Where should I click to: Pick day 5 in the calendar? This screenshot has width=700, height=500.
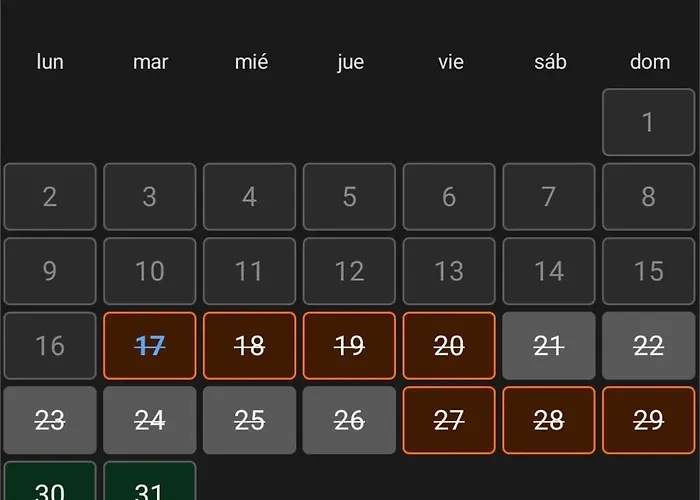click(x=349, y=197)
